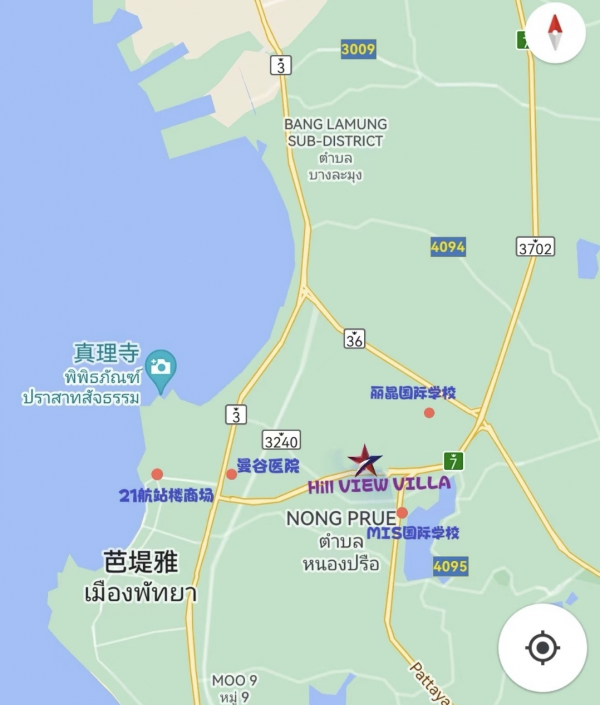The width and height of the screenshot is (600, 705).
Task: Tap the compass to reset north
Action: tap(555, 33)
